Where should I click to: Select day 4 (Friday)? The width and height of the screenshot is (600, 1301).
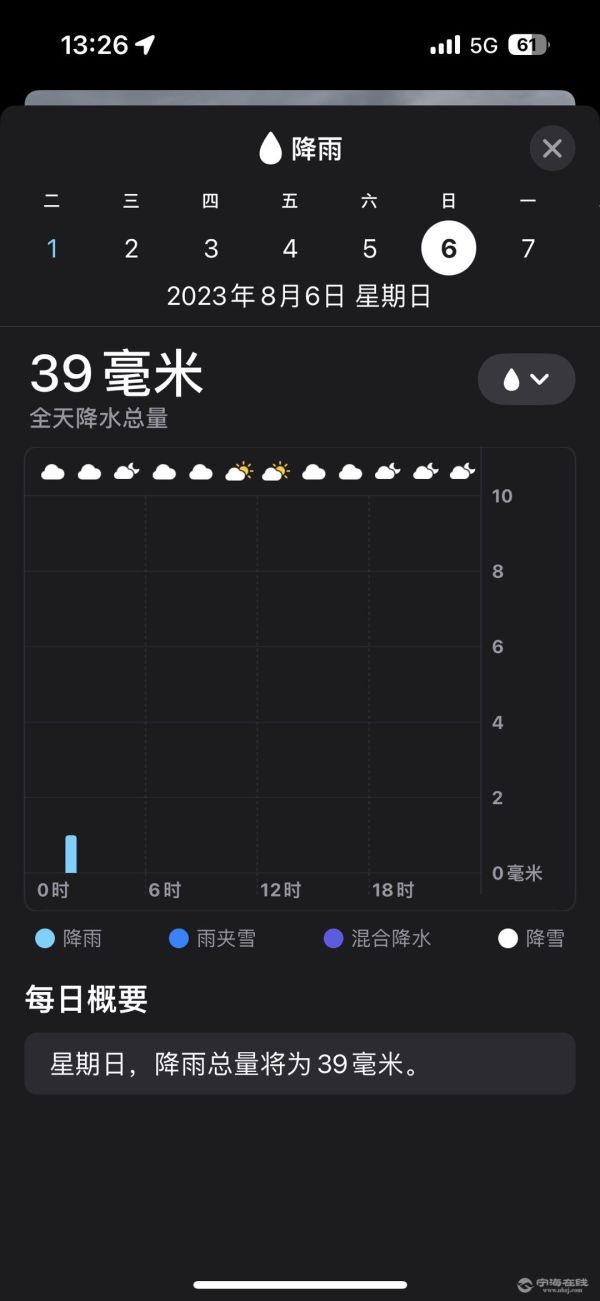click(290, 248)
